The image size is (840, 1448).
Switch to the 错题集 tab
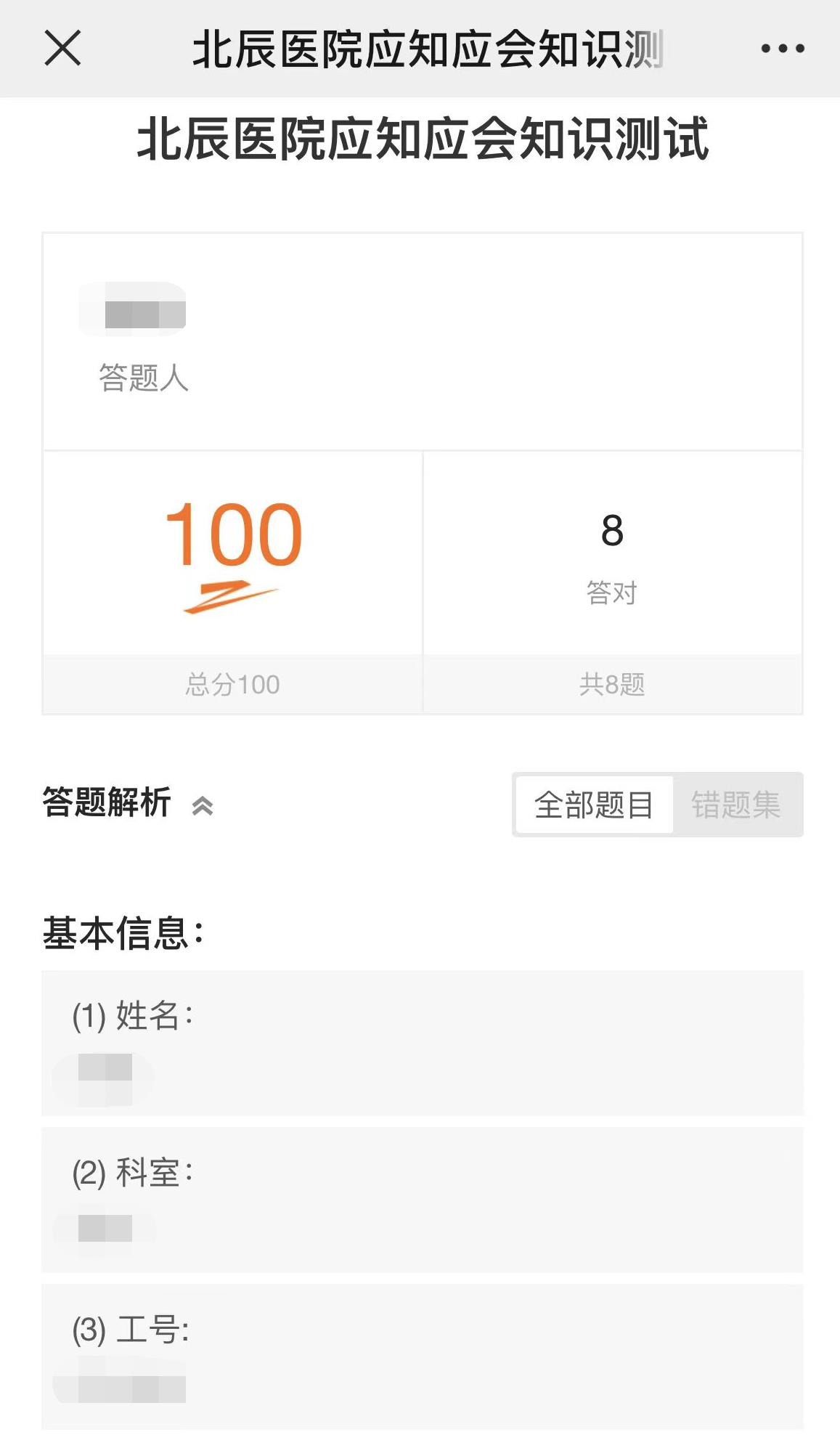point(736,805)
